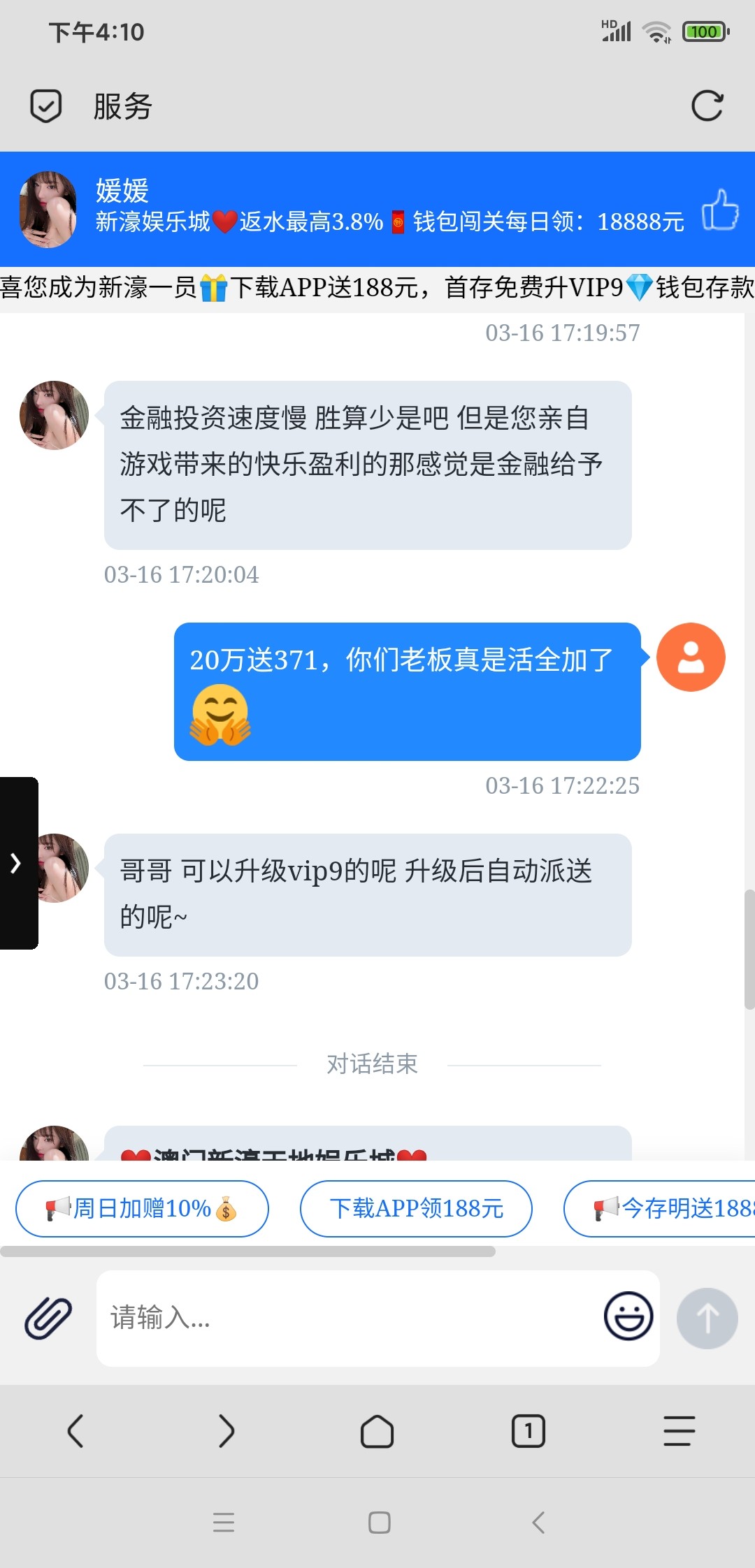Open Android recent apps from the navigation bar
The height and width of the screenshot is (1568, 755).
click(x=224, y=1523)
